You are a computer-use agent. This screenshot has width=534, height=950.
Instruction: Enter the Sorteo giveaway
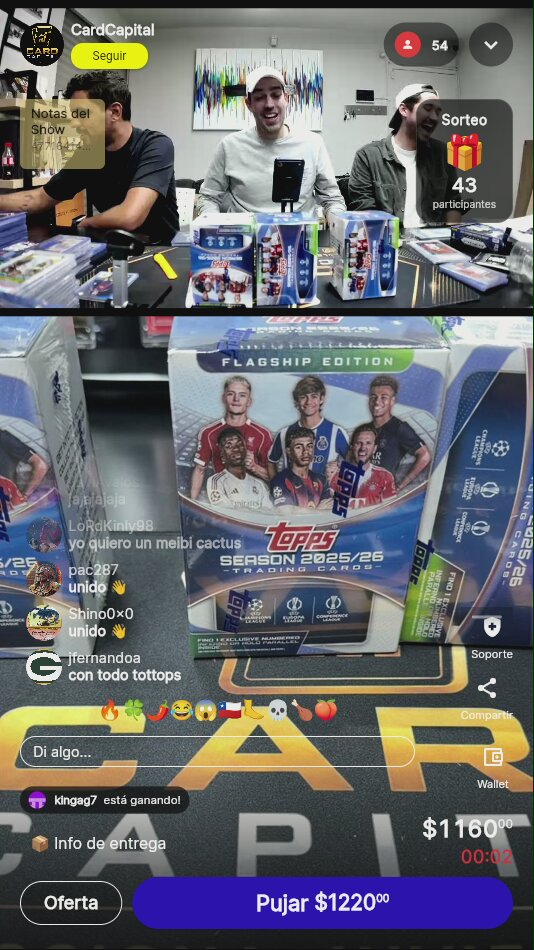pos(464,161)
